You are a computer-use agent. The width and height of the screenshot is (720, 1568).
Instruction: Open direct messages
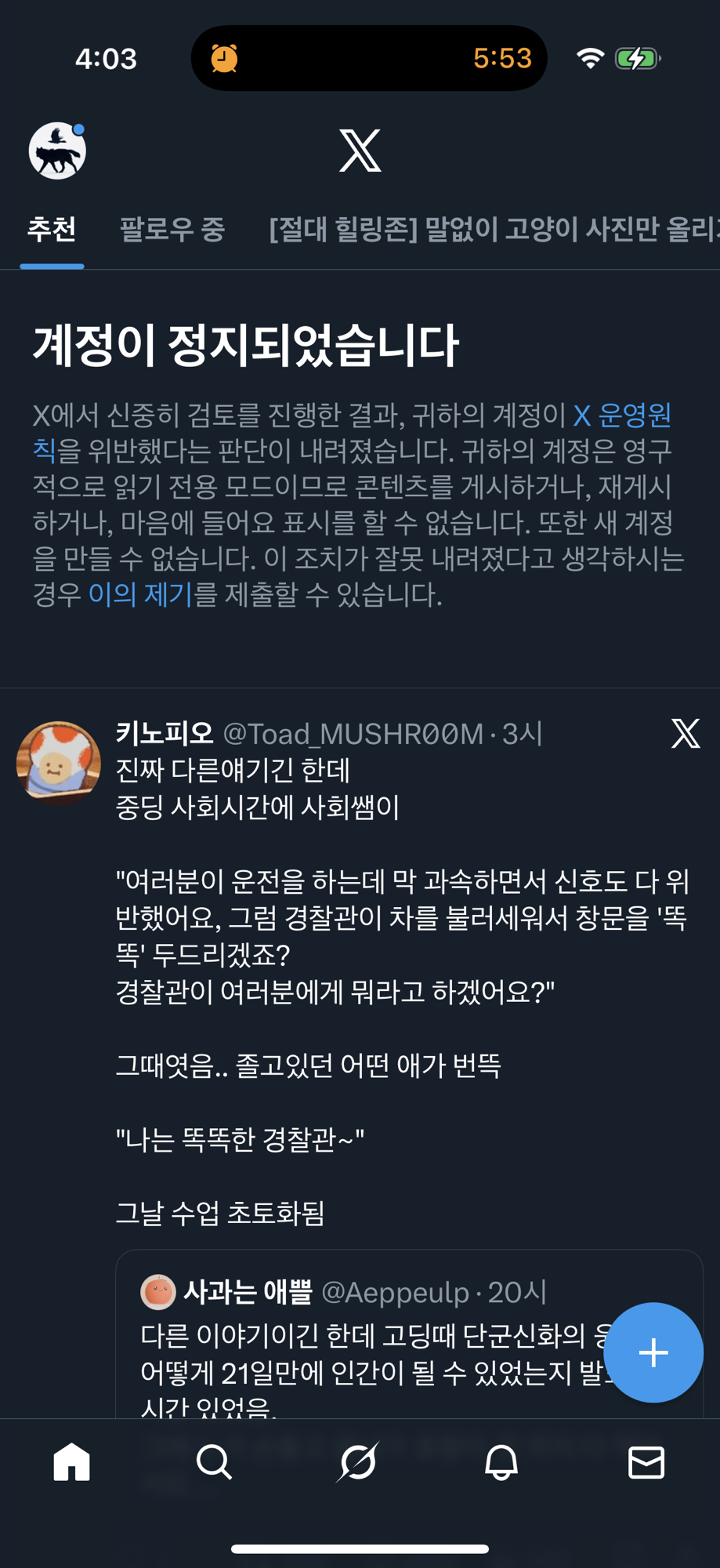point(646,1462)
